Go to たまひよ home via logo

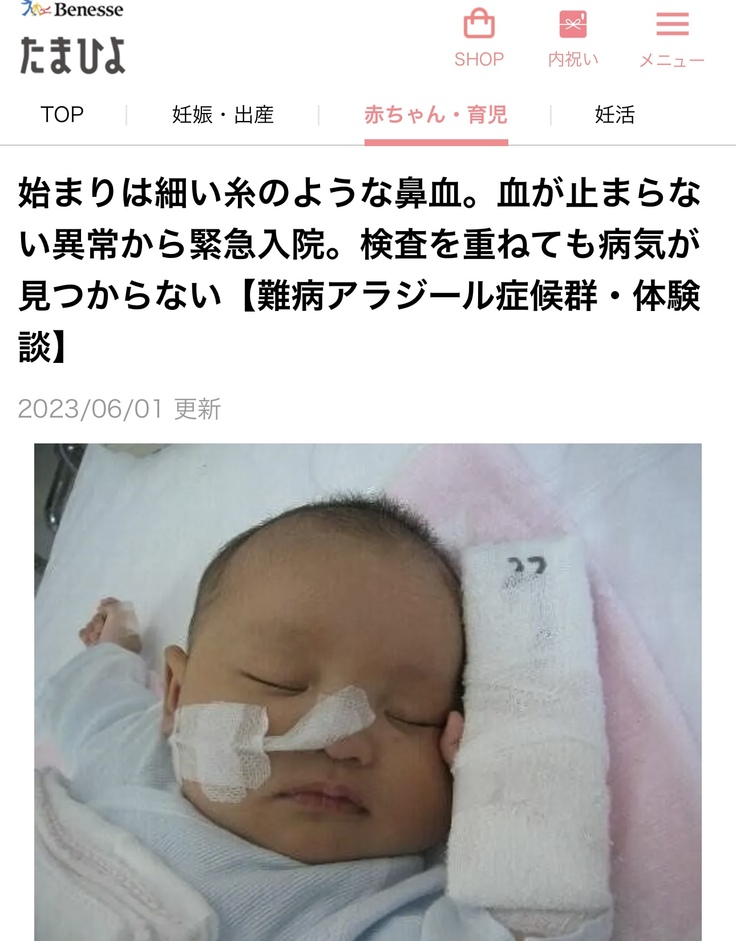pos(72,52)
